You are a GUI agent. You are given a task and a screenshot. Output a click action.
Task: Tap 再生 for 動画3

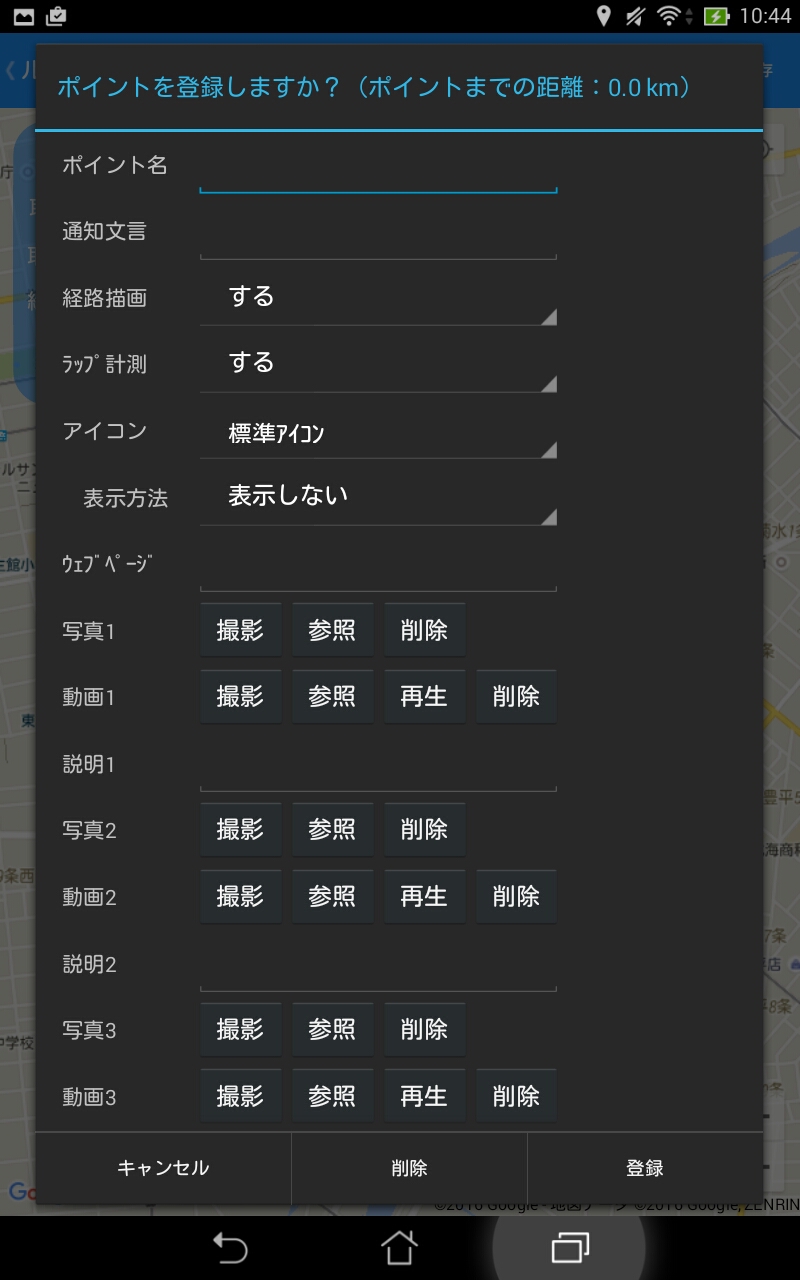point(425,1097)
